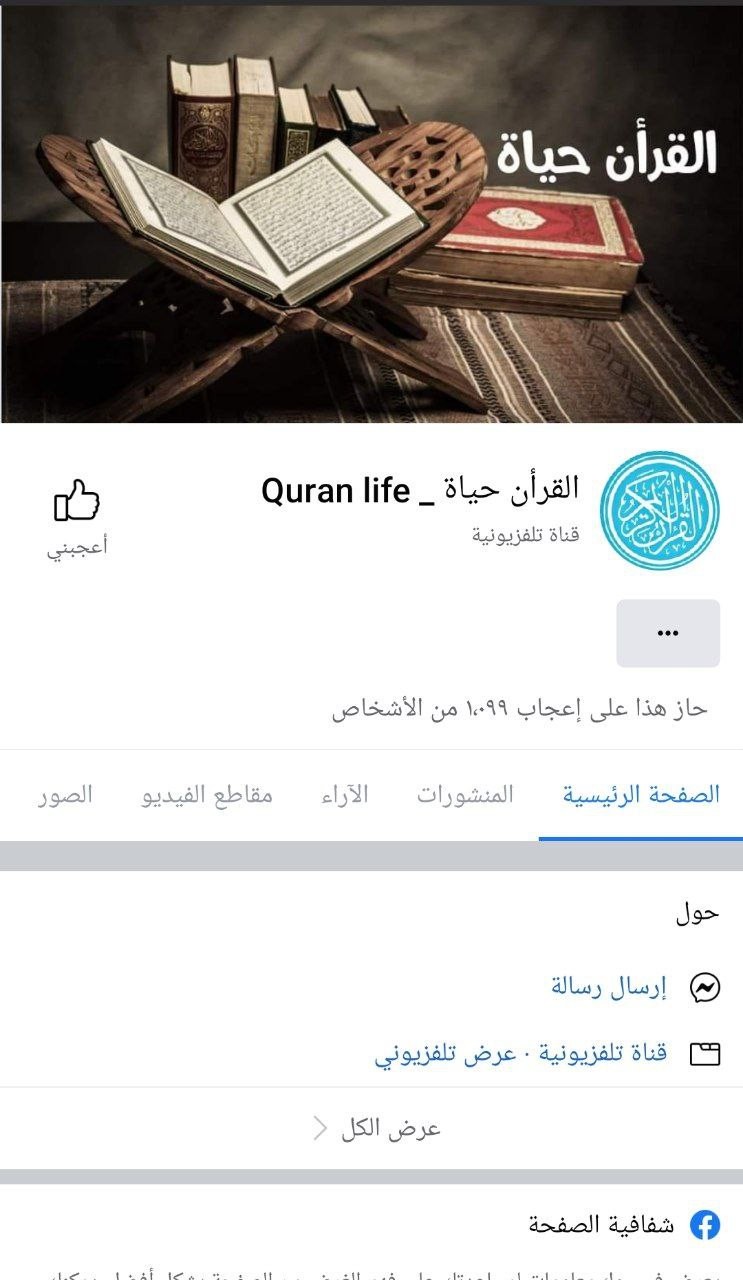
Task: Select the الصفحة الرئيسية tab
Action: 641,795
